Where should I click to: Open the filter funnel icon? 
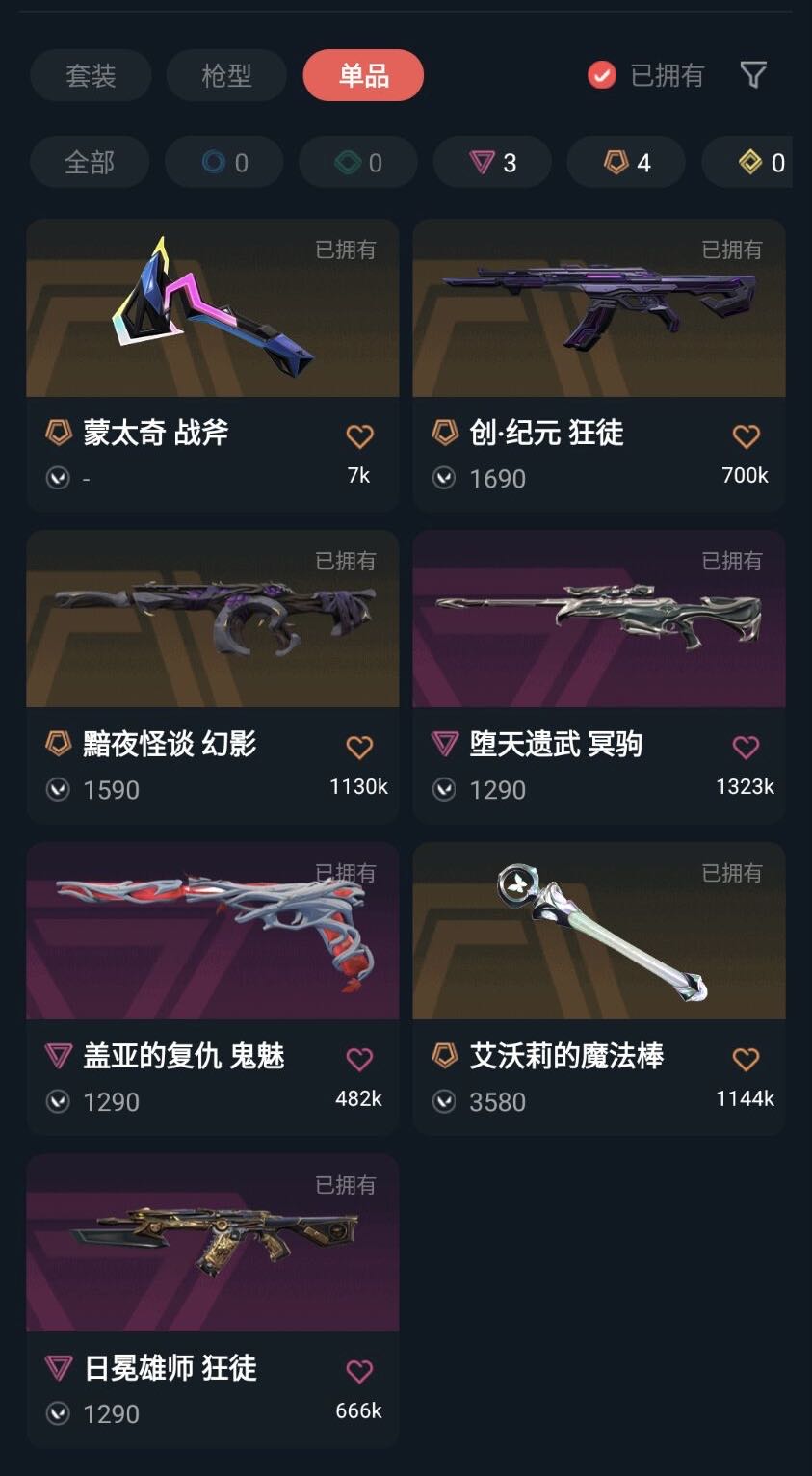point(753,74)
